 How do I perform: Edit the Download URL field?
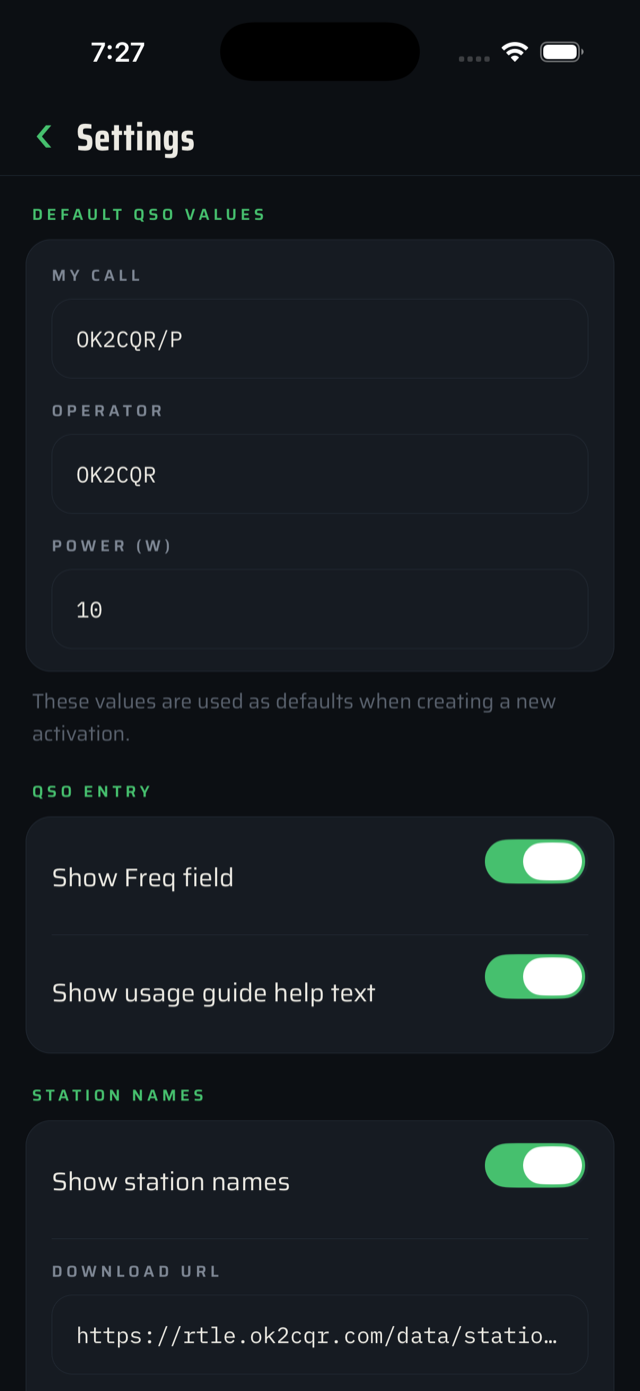click(320, 1335)
